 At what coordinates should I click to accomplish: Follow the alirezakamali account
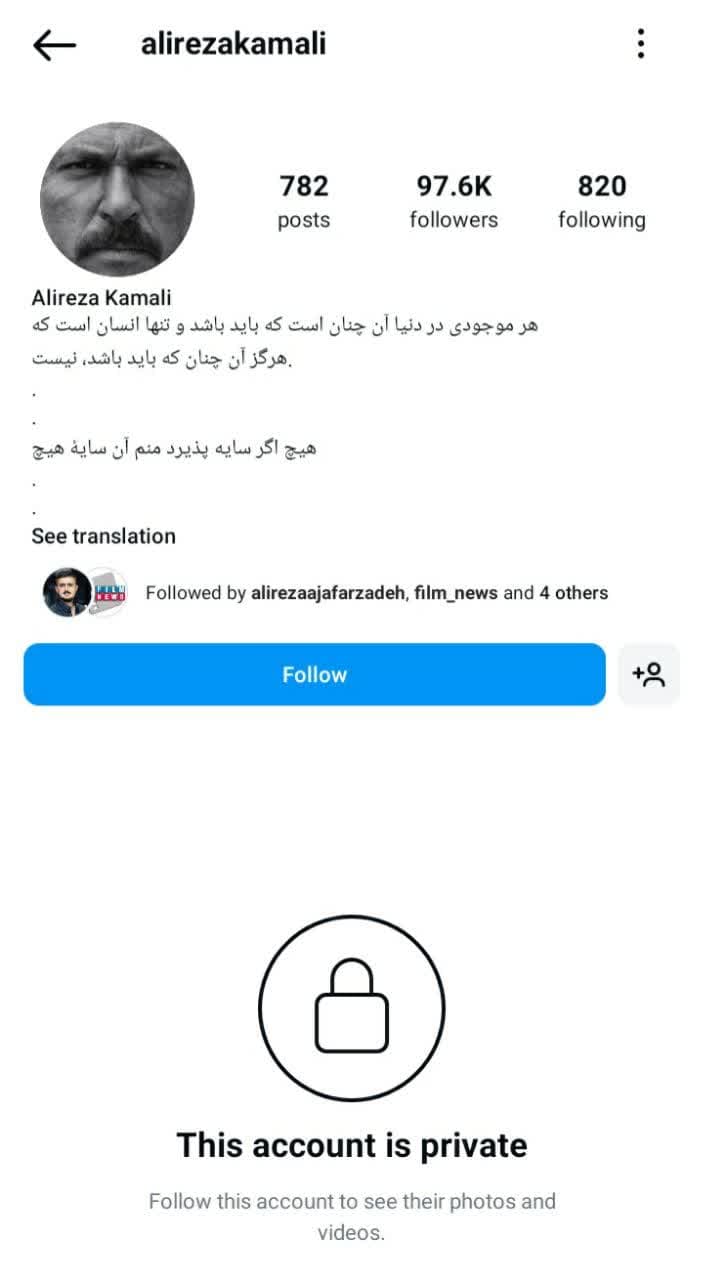314,675
